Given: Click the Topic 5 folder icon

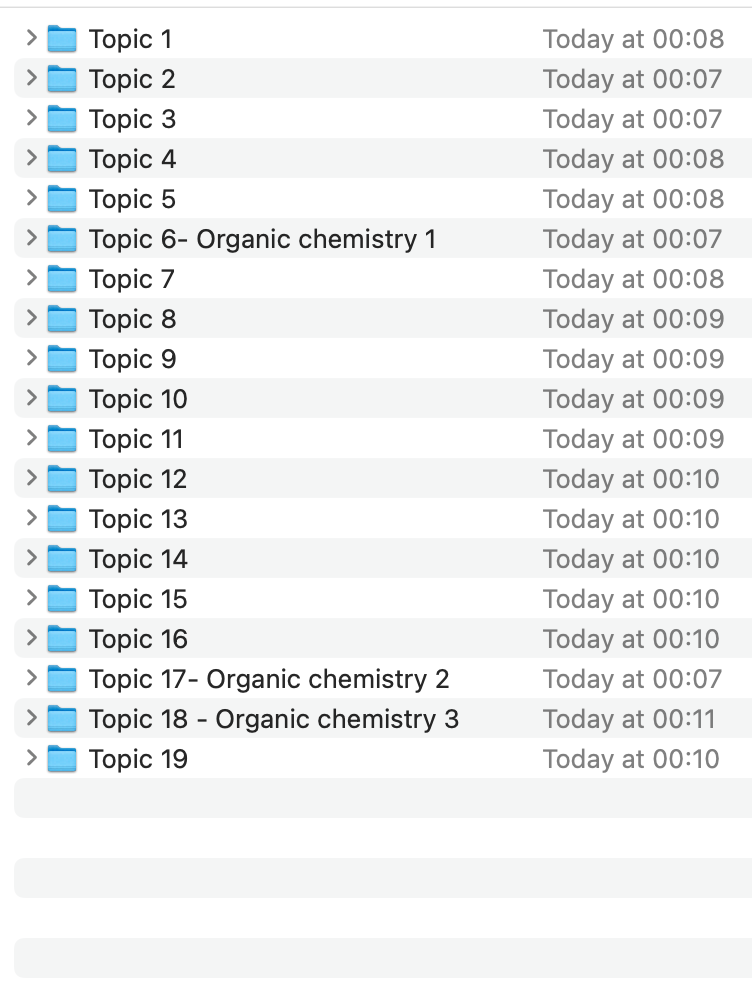Looking at the screenshot, I should coord(62,199).
